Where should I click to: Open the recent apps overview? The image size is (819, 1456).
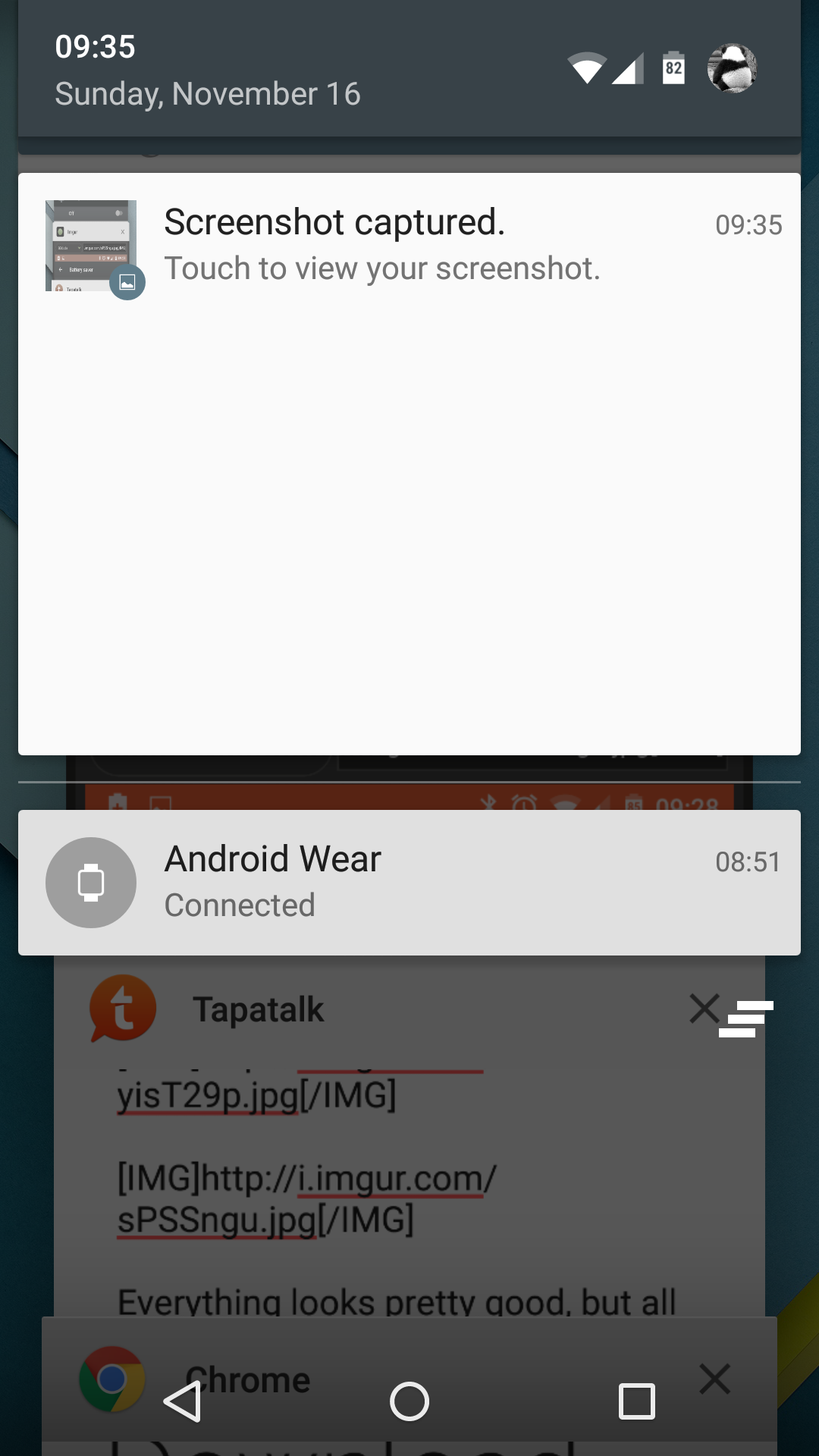click(636, 1401)
